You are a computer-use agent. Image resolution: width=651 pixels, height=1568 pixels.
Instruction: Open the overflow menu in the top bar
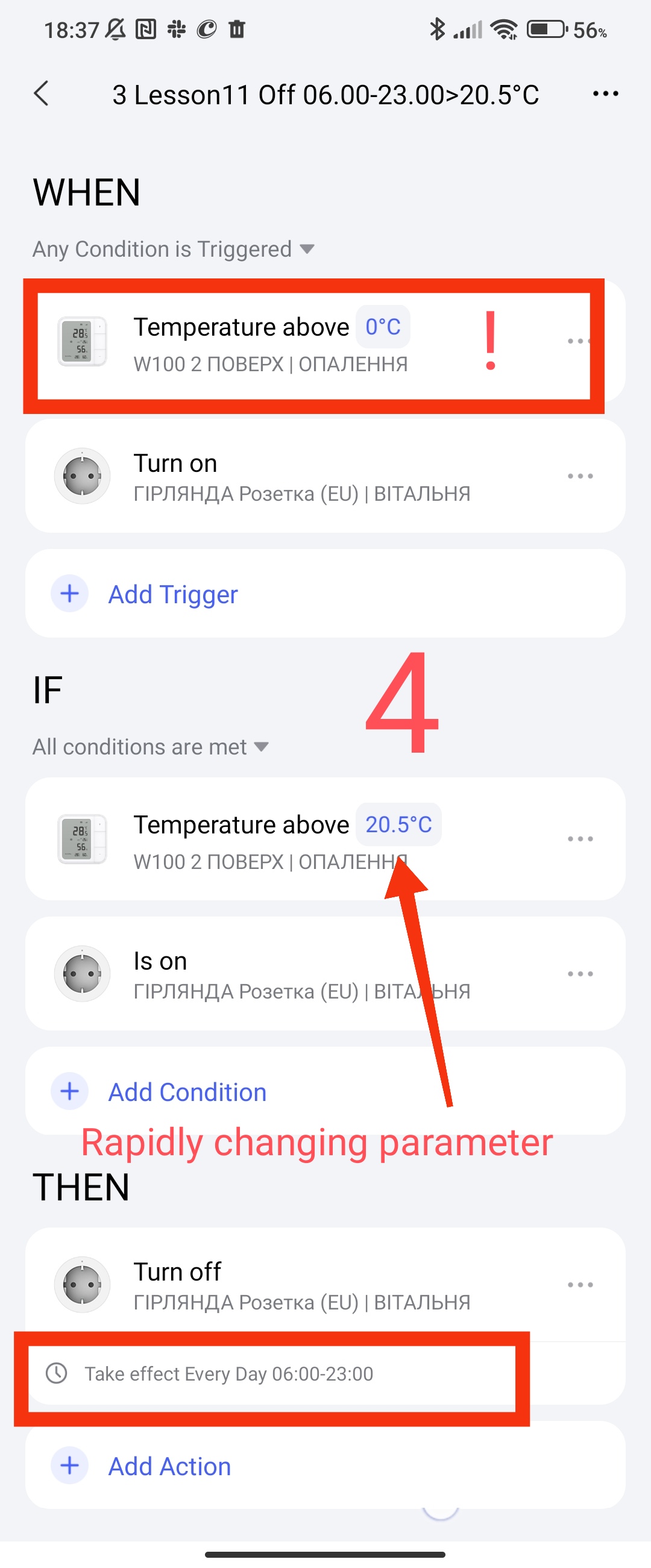pyautogui.click(x=605, y=94)
